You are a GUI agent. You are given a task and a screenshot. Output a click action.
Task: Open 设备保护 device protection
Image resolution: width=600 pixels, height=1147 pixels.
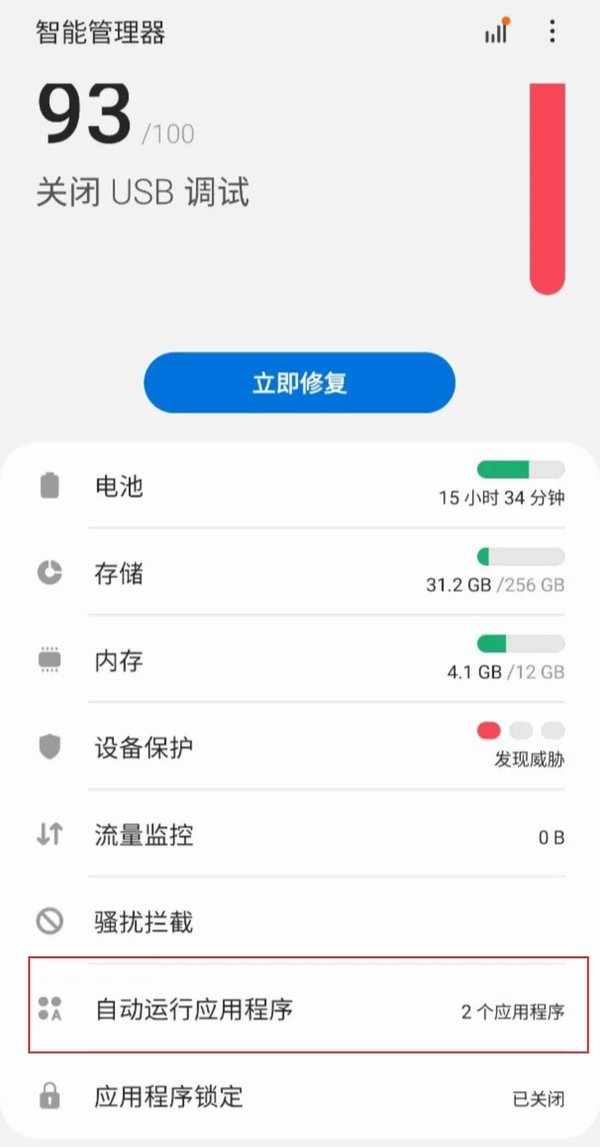pyautogui.click(x=300, y=747)
